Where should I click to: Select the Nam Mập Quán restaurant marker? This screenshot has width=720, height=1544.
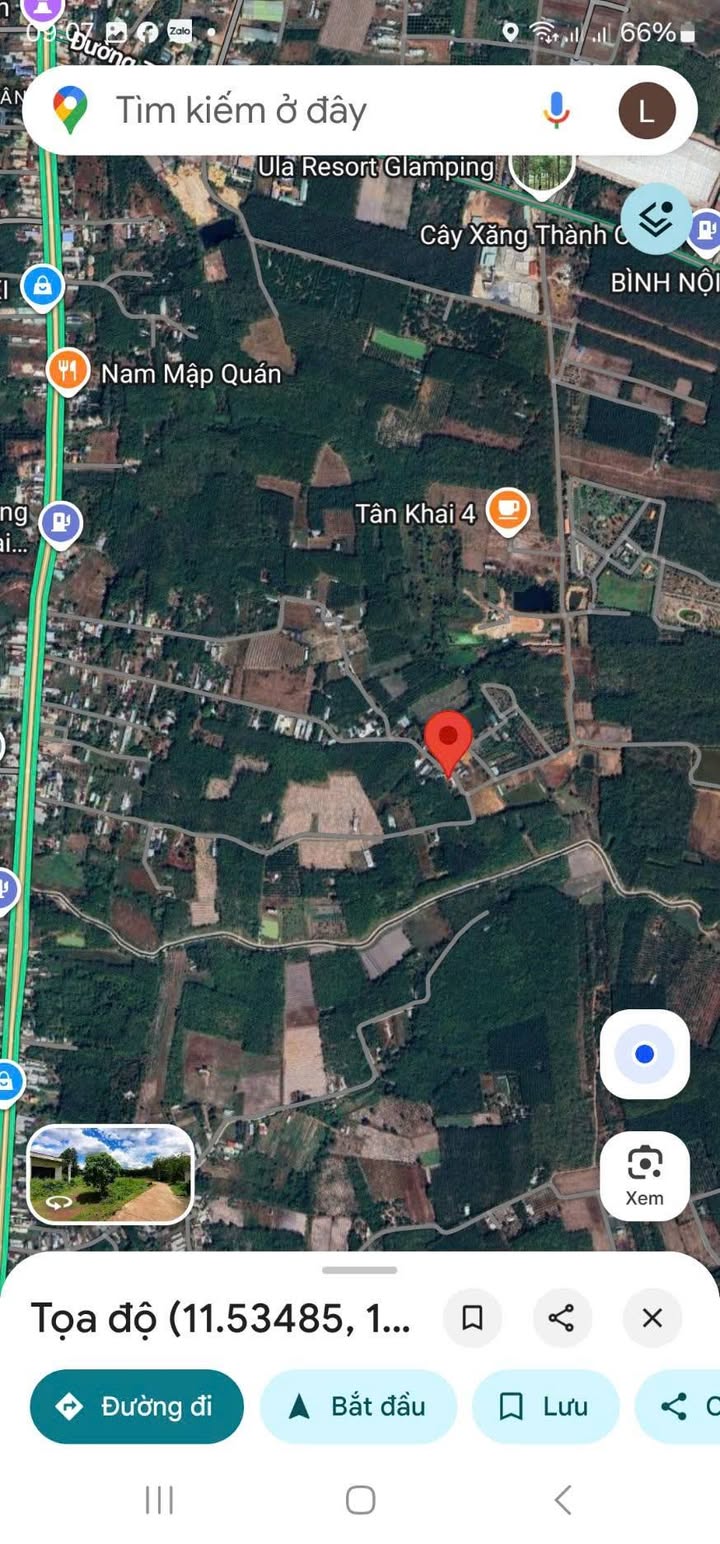tap(68, 372)
